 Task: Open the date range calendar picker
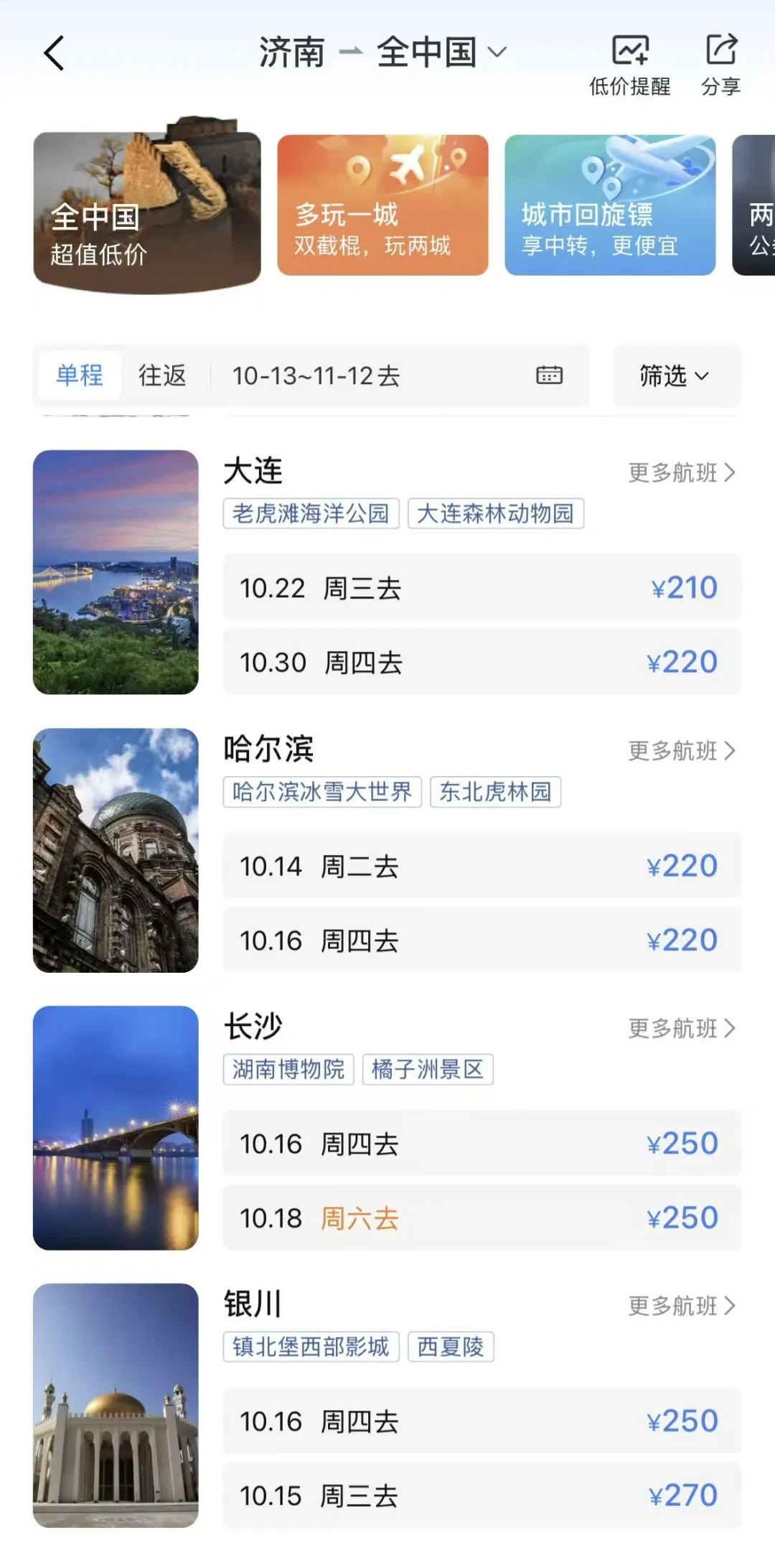click(x=549, y=375)
